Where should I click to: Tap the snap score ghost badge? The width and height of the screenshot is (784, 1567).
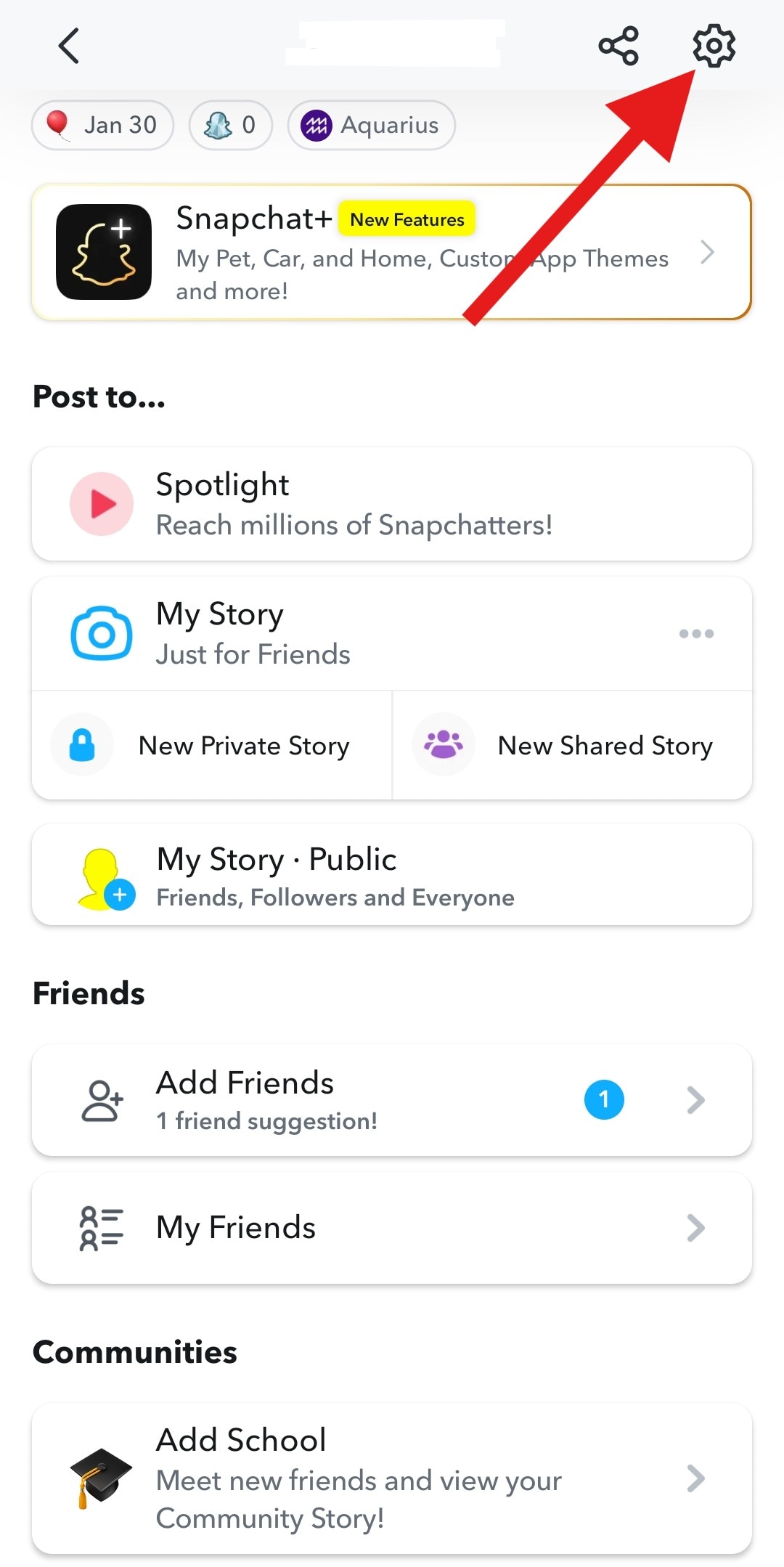[230, 124]
